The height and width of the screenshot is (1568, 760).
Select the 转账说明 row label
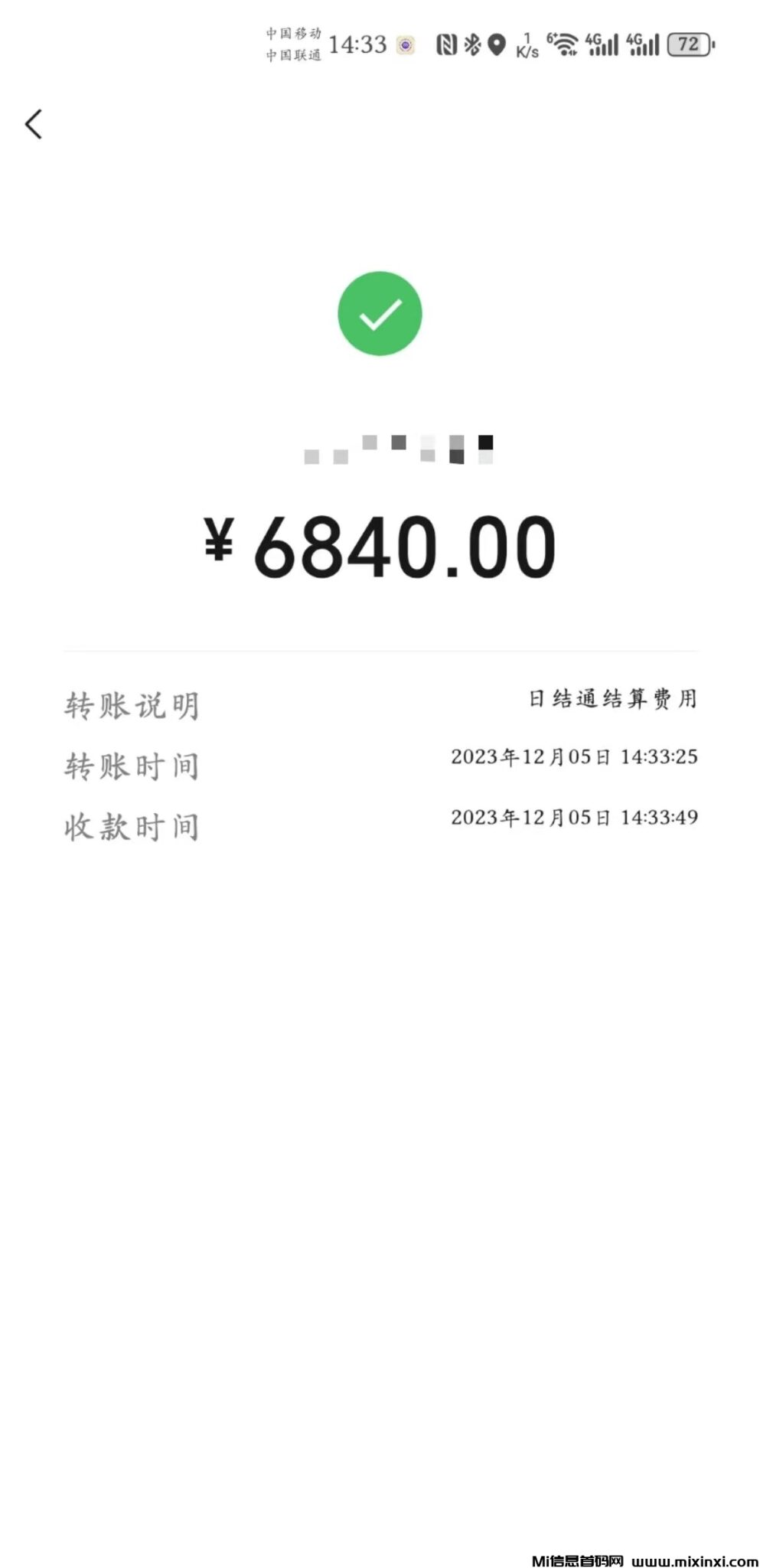[x=132, y=706]
